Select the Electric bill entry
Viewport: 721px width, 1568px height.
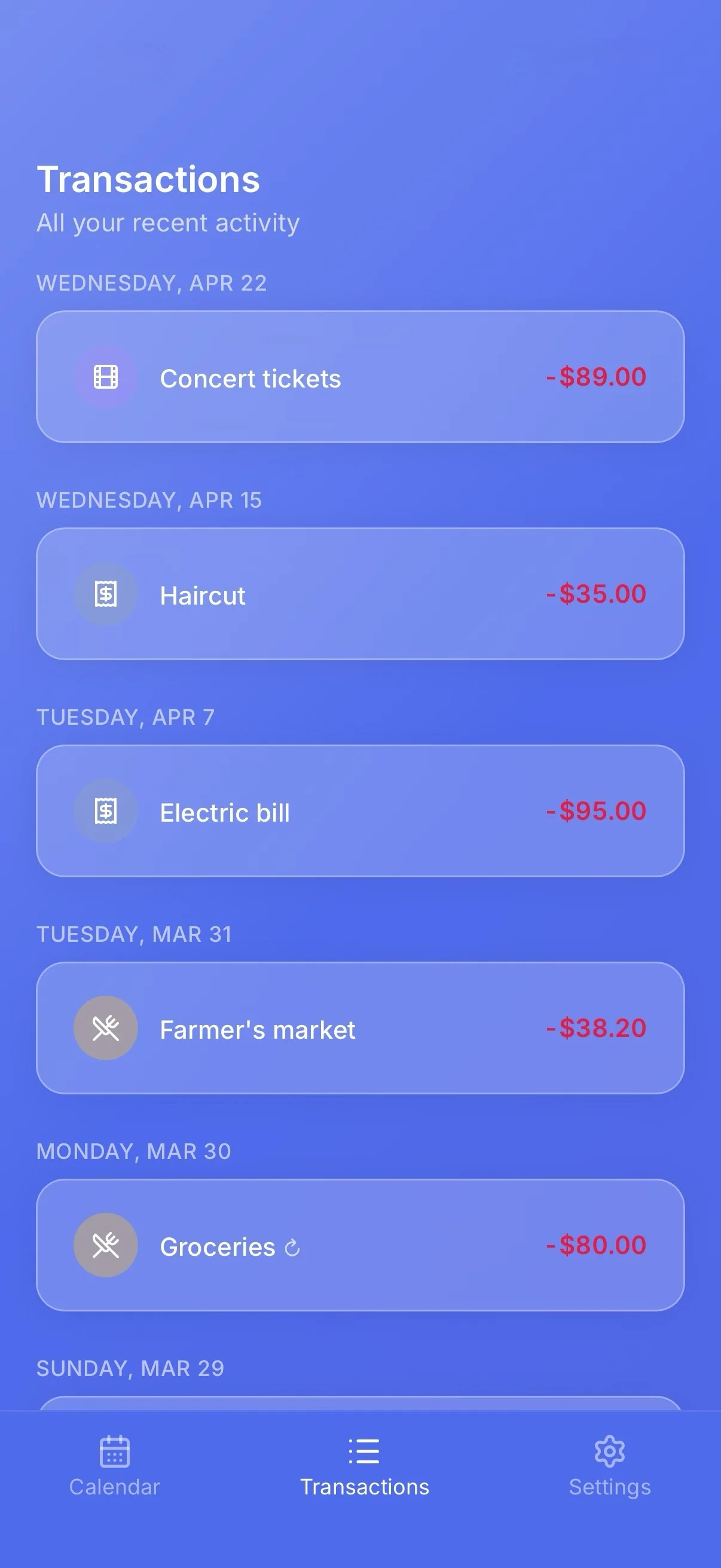point(360,810)
